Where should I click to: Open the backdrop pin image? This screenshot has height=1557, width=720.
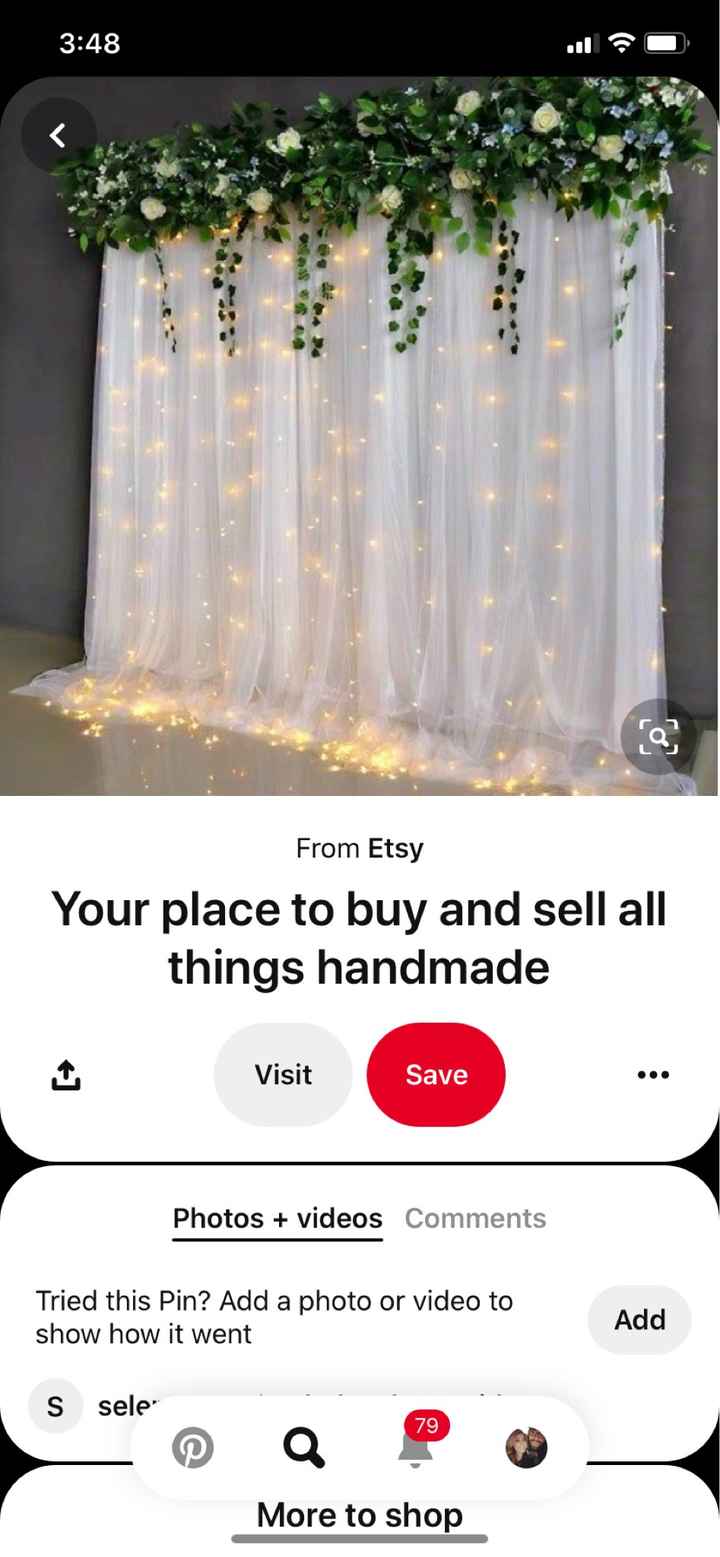pyautogui.click(x=360, y=450)
